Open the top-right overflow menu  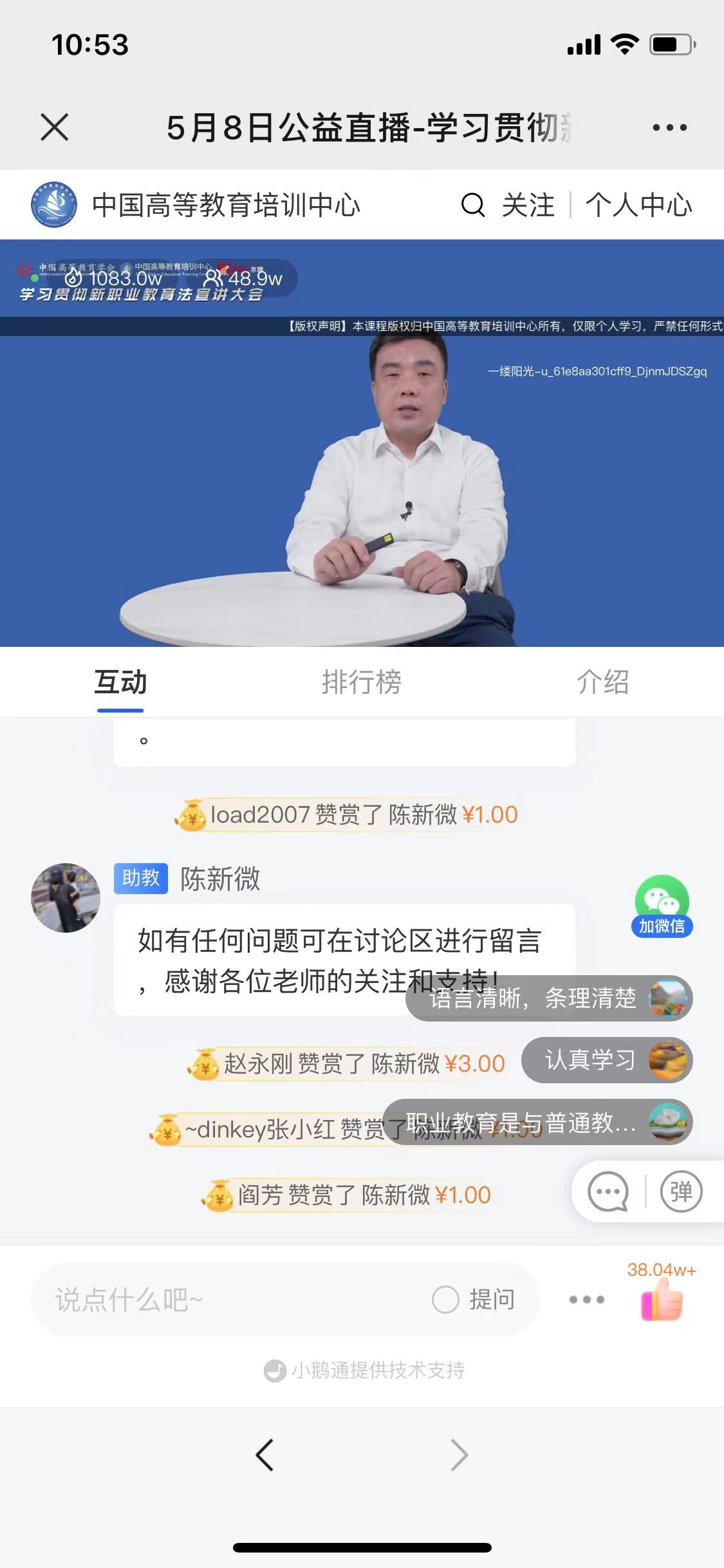coord(669,127)
